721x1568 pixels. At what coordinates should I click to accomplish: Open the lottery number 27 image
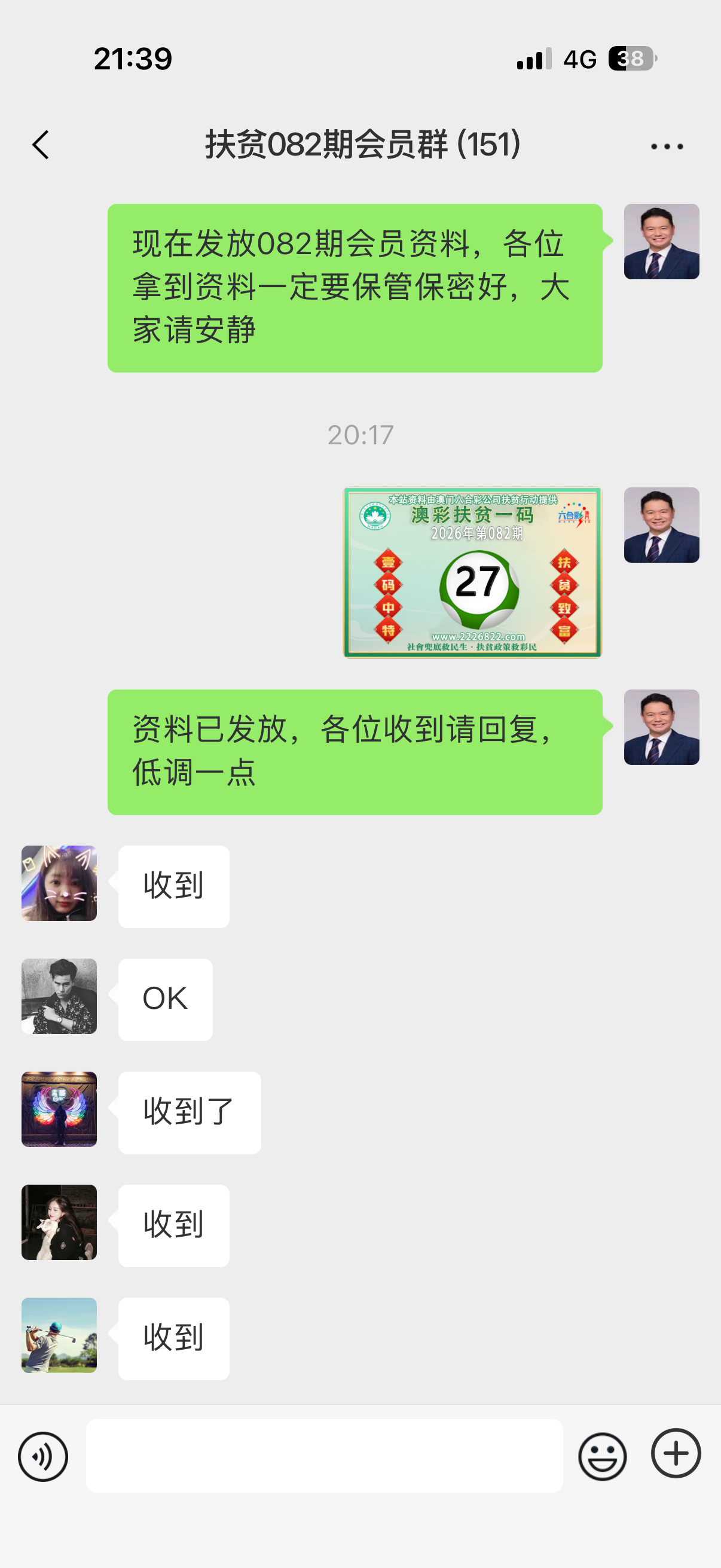(x=472, y=572)
